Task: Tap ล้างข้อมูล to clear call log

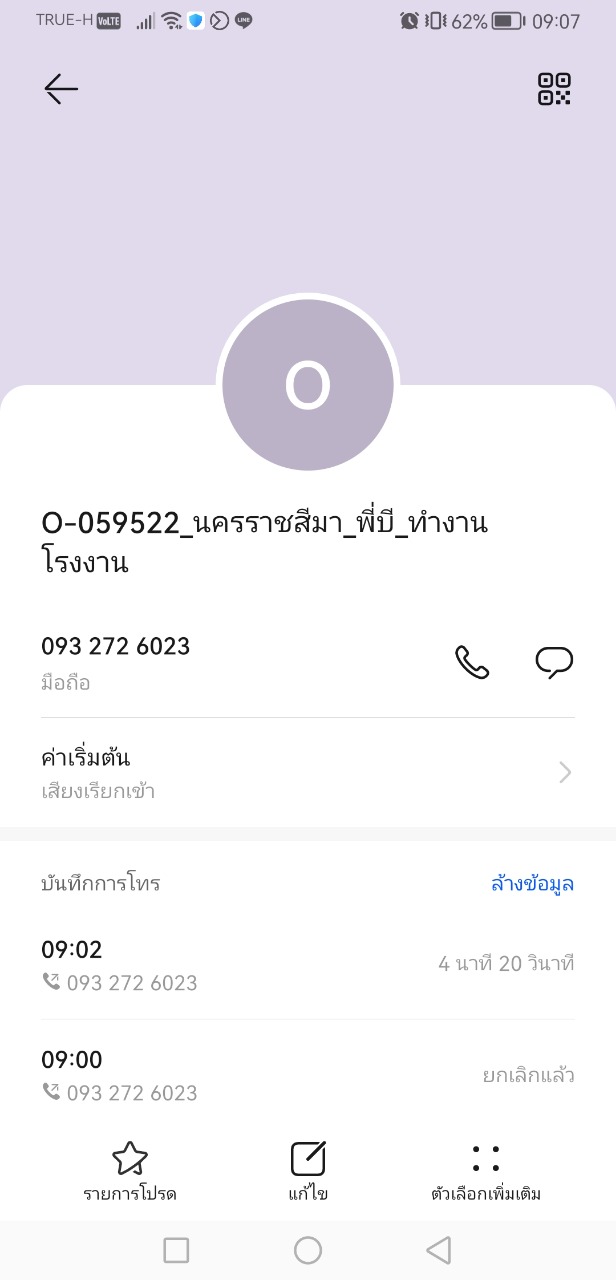Action: tap(532, 884)
